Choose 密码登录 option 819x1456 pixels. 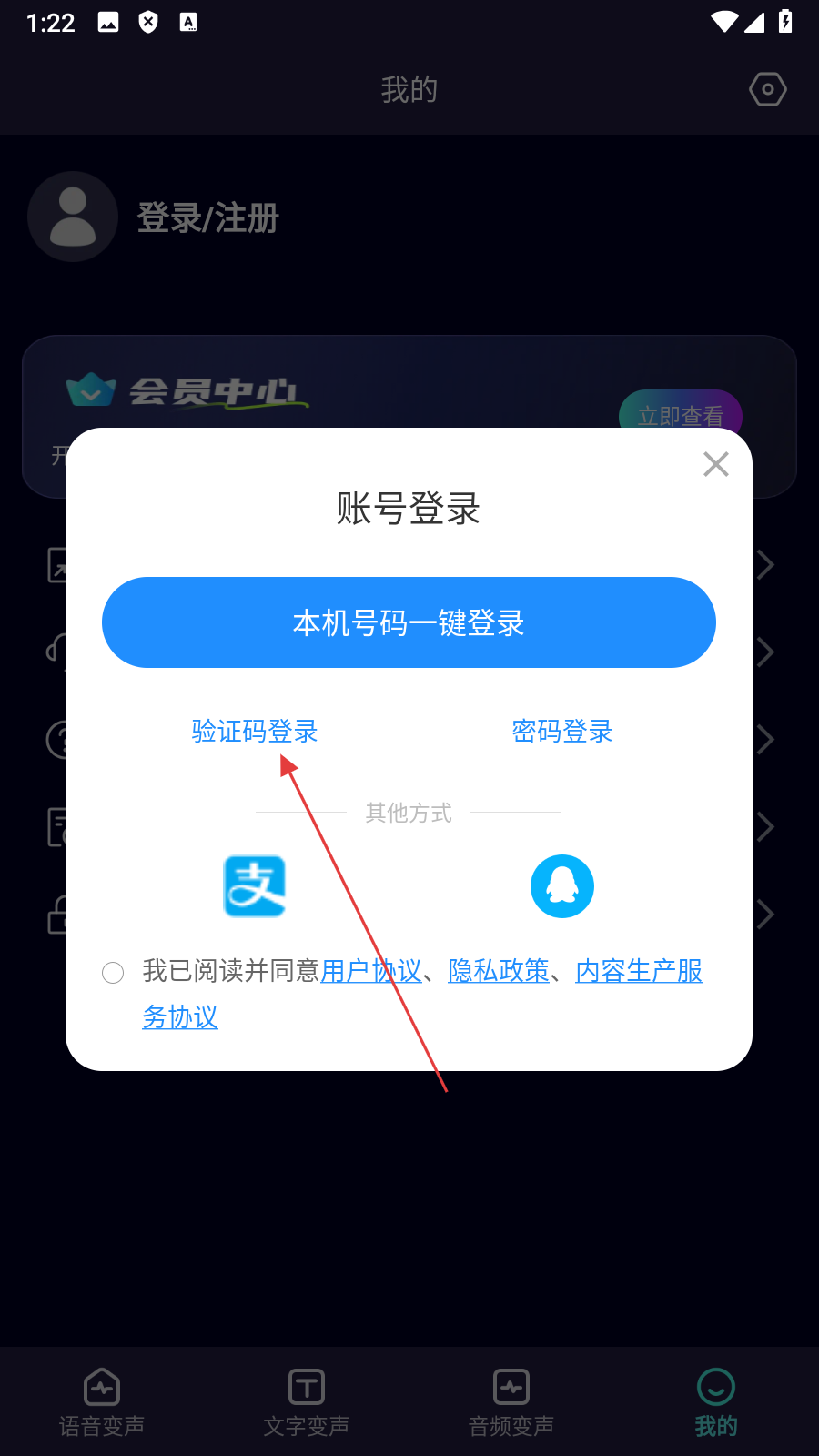point(562,731)
